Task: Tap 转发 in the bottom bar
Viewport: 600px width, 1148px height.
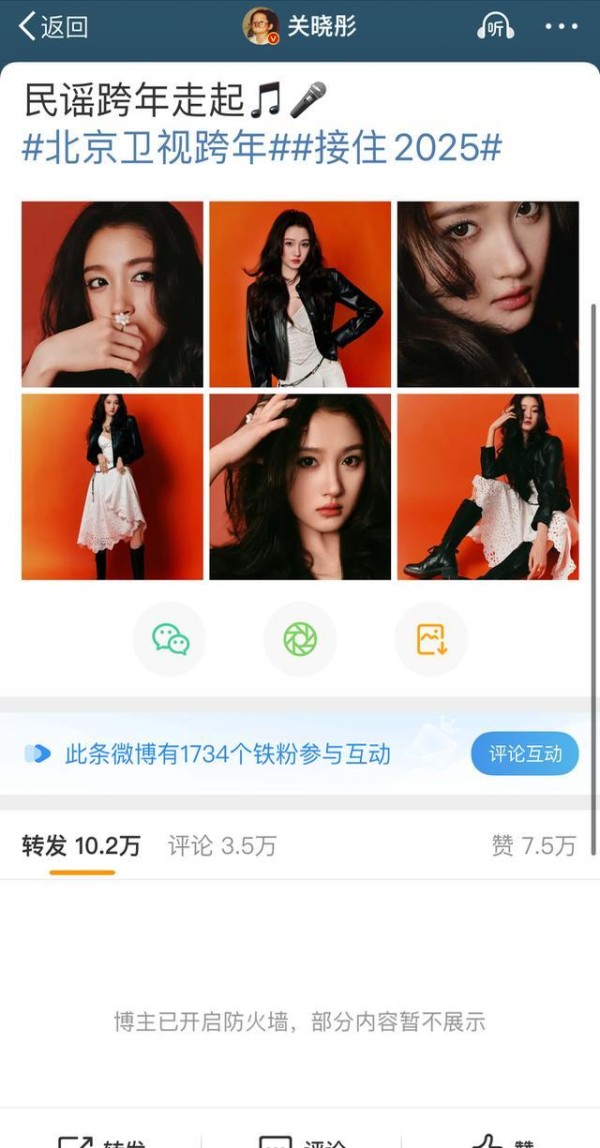Action: point(100,1140)
